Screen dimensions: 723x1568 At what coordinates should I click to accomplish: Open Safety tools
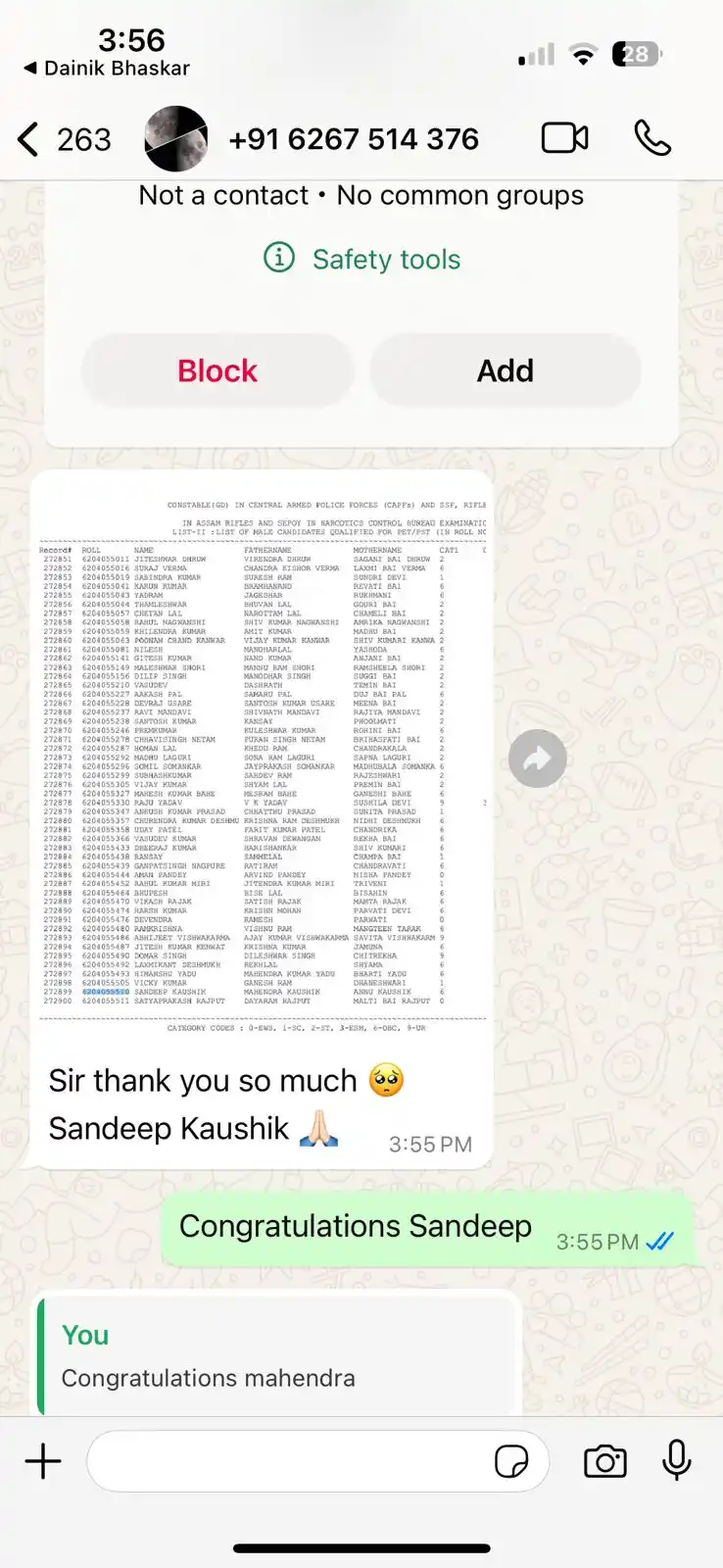pos(362,259)
